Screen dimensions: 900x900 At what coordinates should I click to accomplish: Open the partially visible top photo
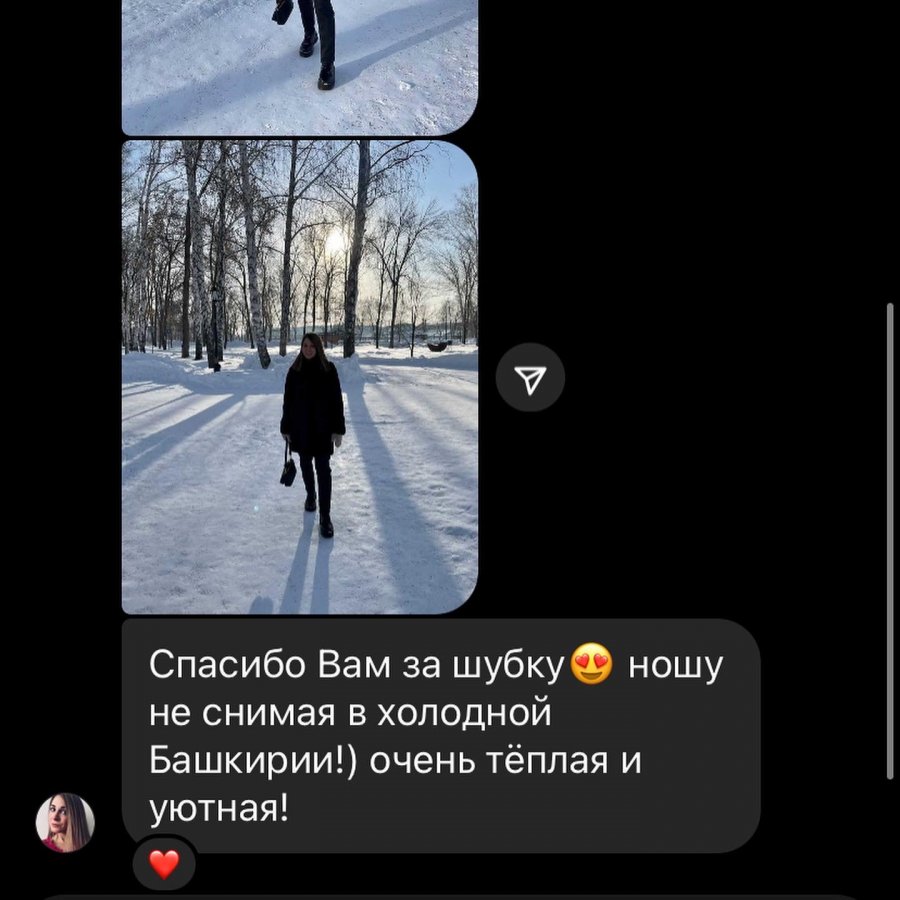299,66
